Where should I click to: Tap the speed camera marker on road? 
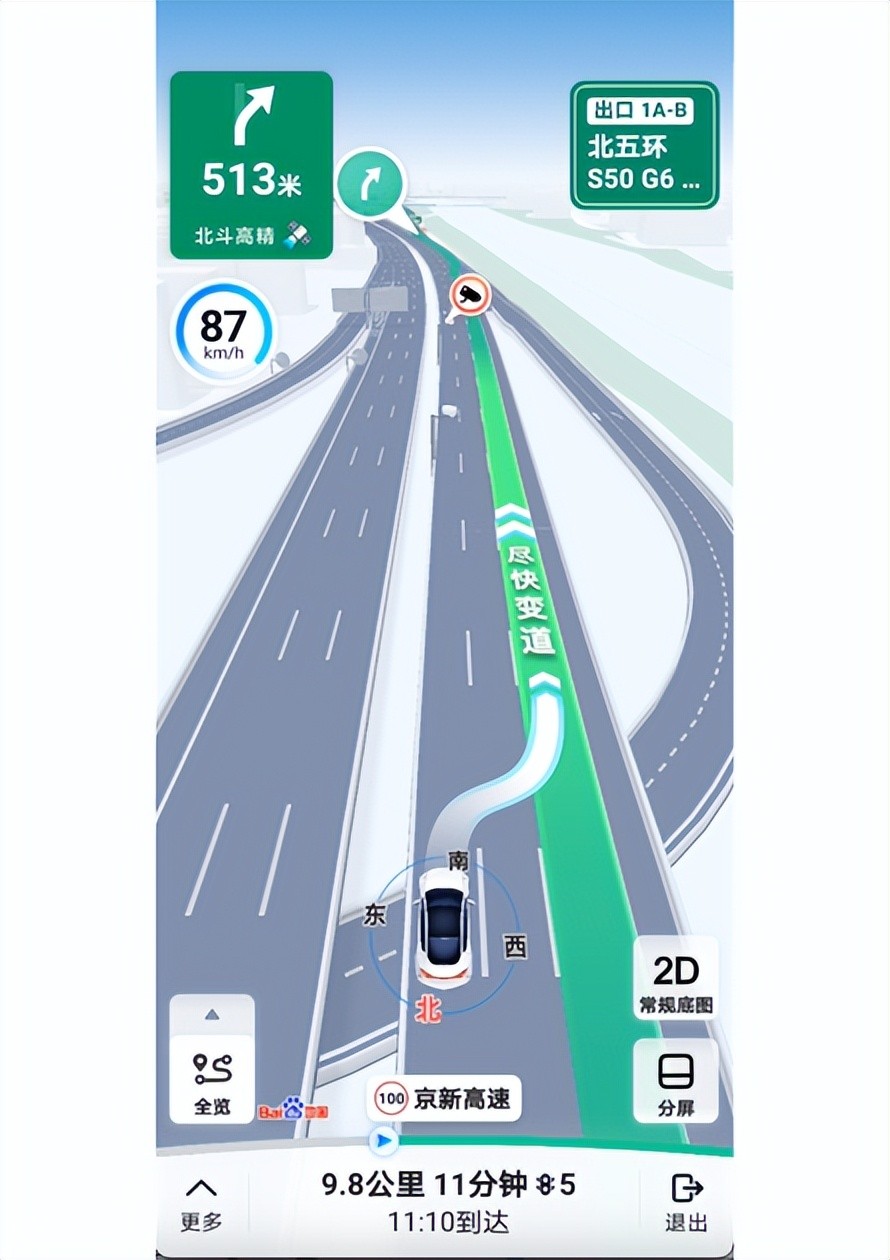pyautogui.click(x=469, y=297)
